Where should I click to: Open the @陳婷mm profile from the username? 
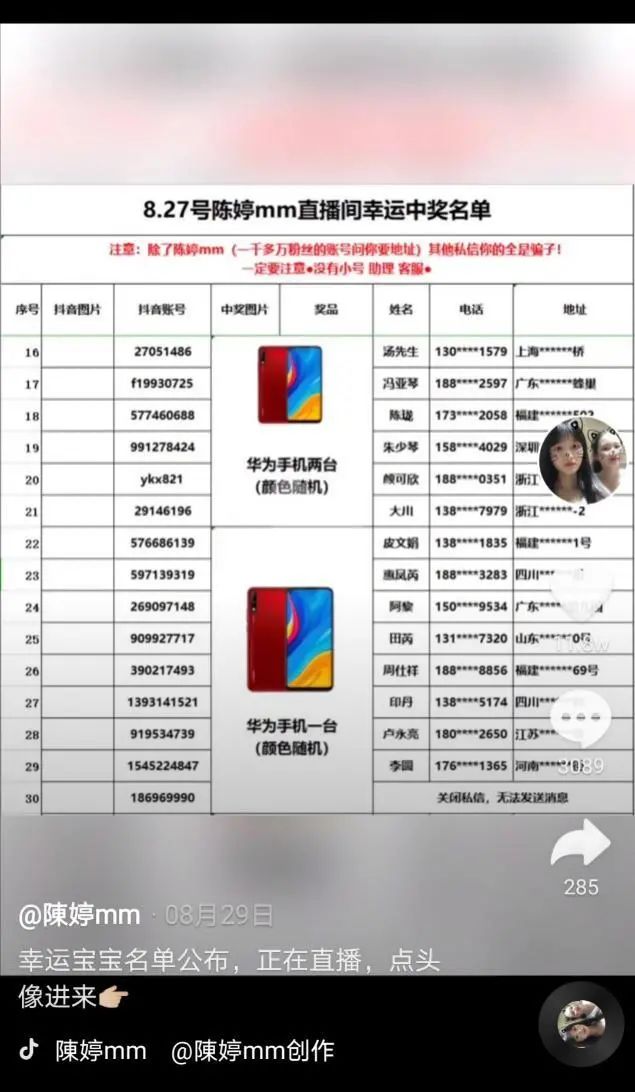click(79, 915)
